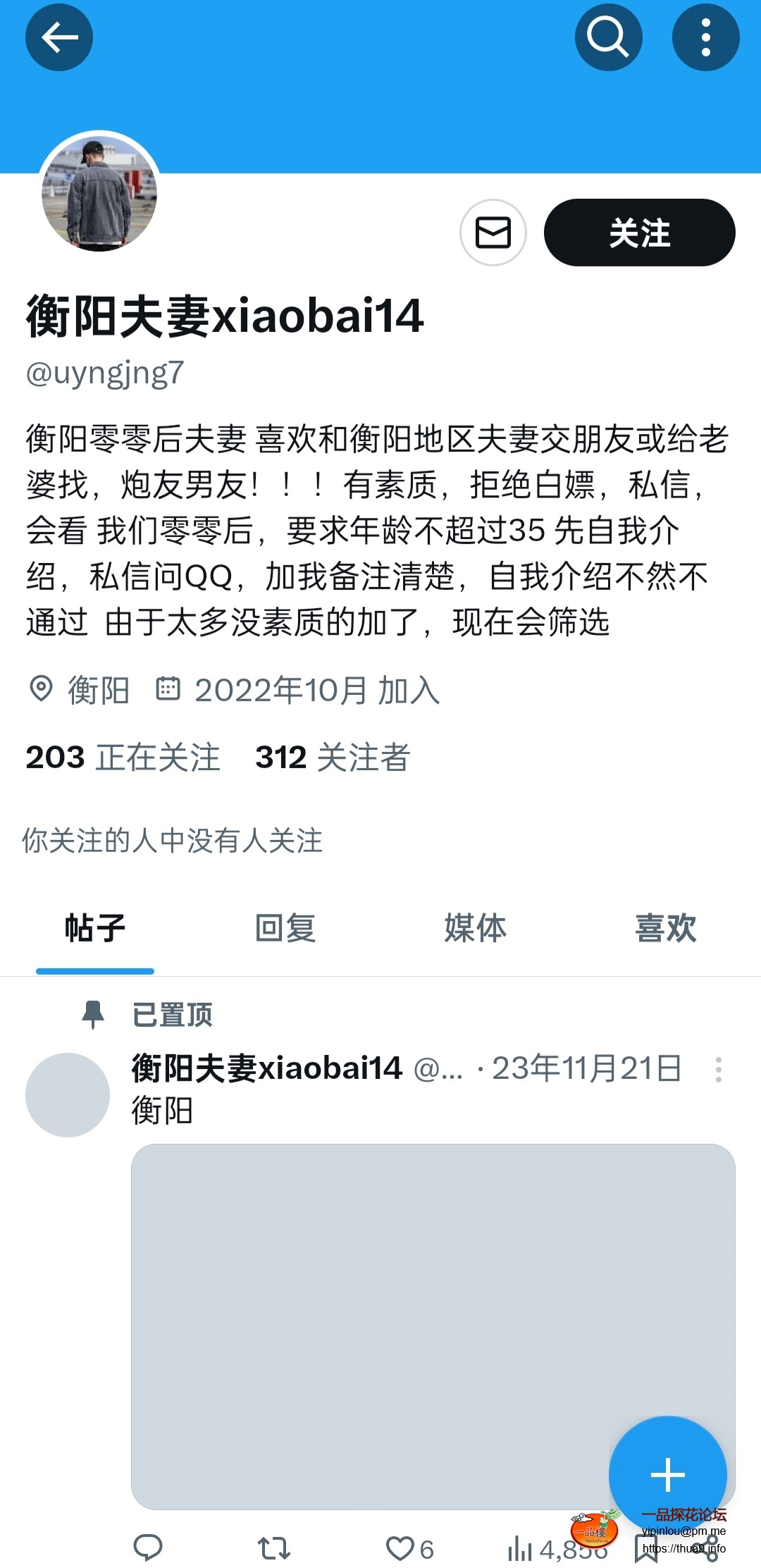Image resolution: width=761 pixels, height=1568 pixels.
Task: Open the 203 正在关注 following list
Action: pos(123,758)
